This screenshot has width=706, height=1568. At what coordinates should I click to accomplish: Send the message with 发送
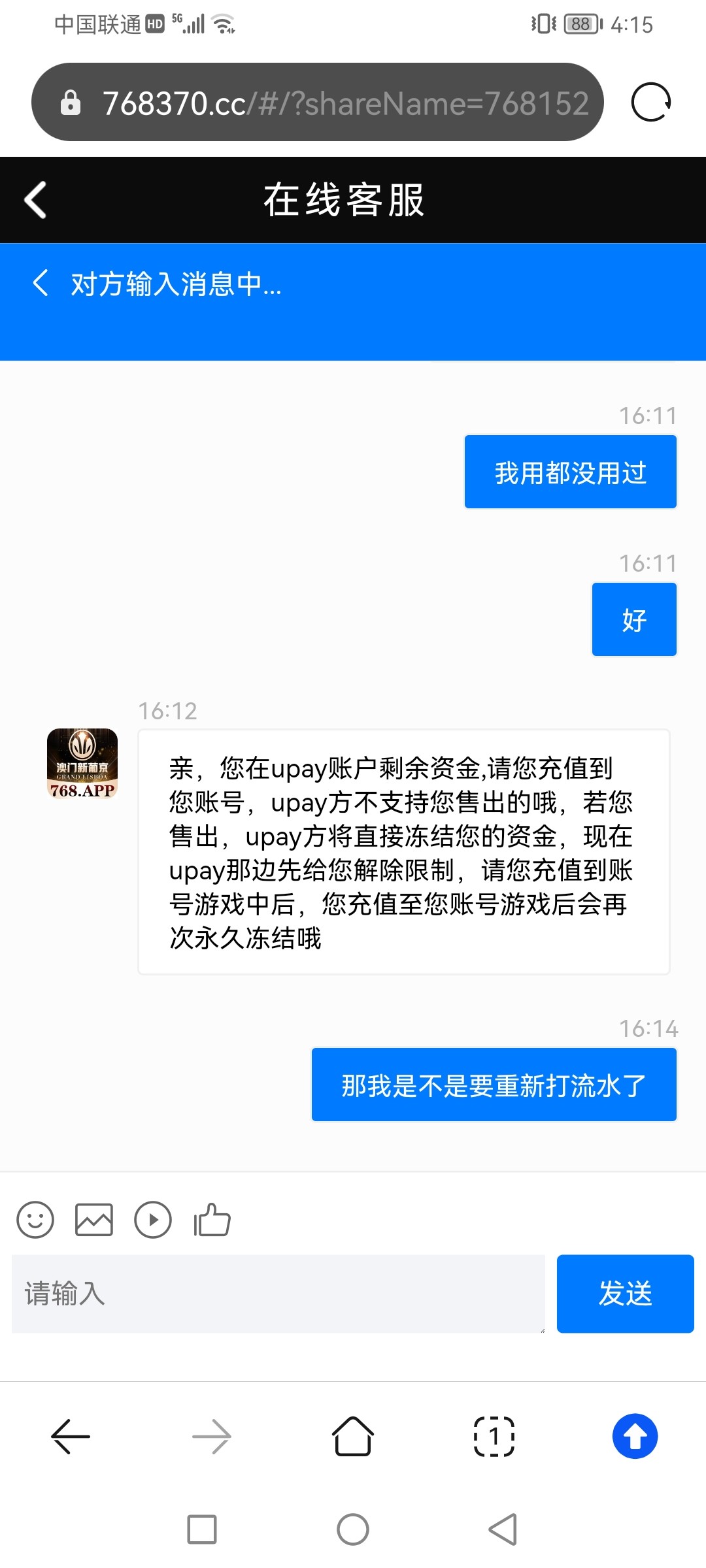(x=625, y=1294)
